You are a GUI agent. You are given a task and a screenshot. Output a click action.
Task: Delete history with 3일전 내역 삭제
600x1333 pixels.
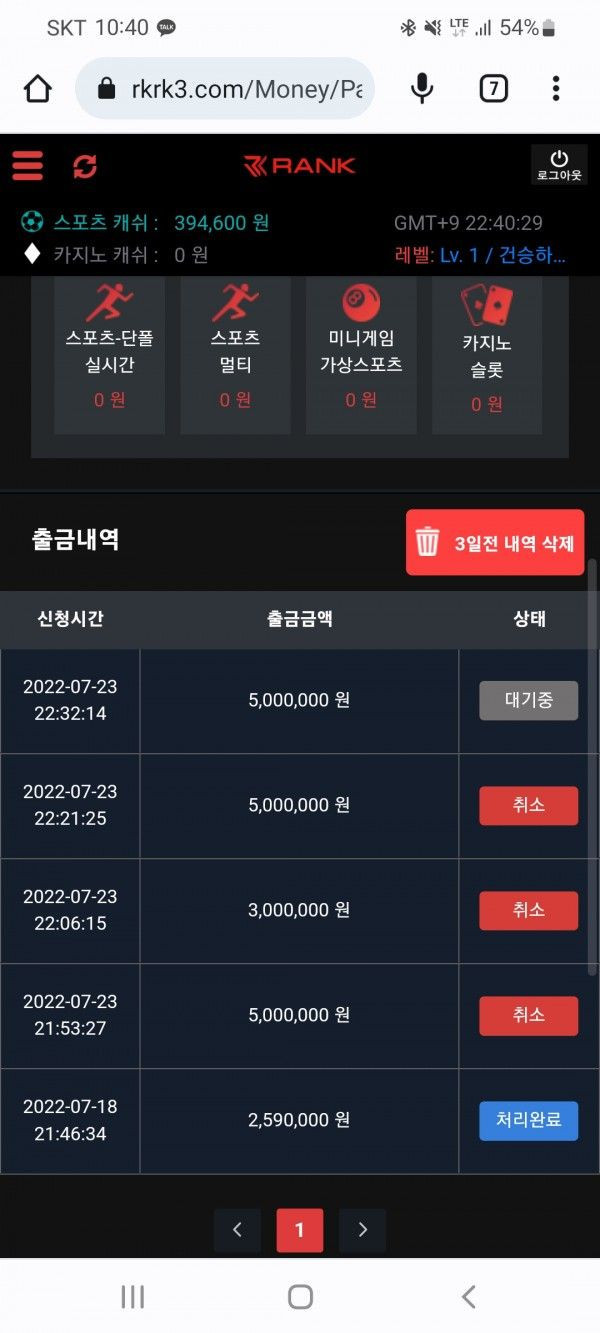click(495, 543)
